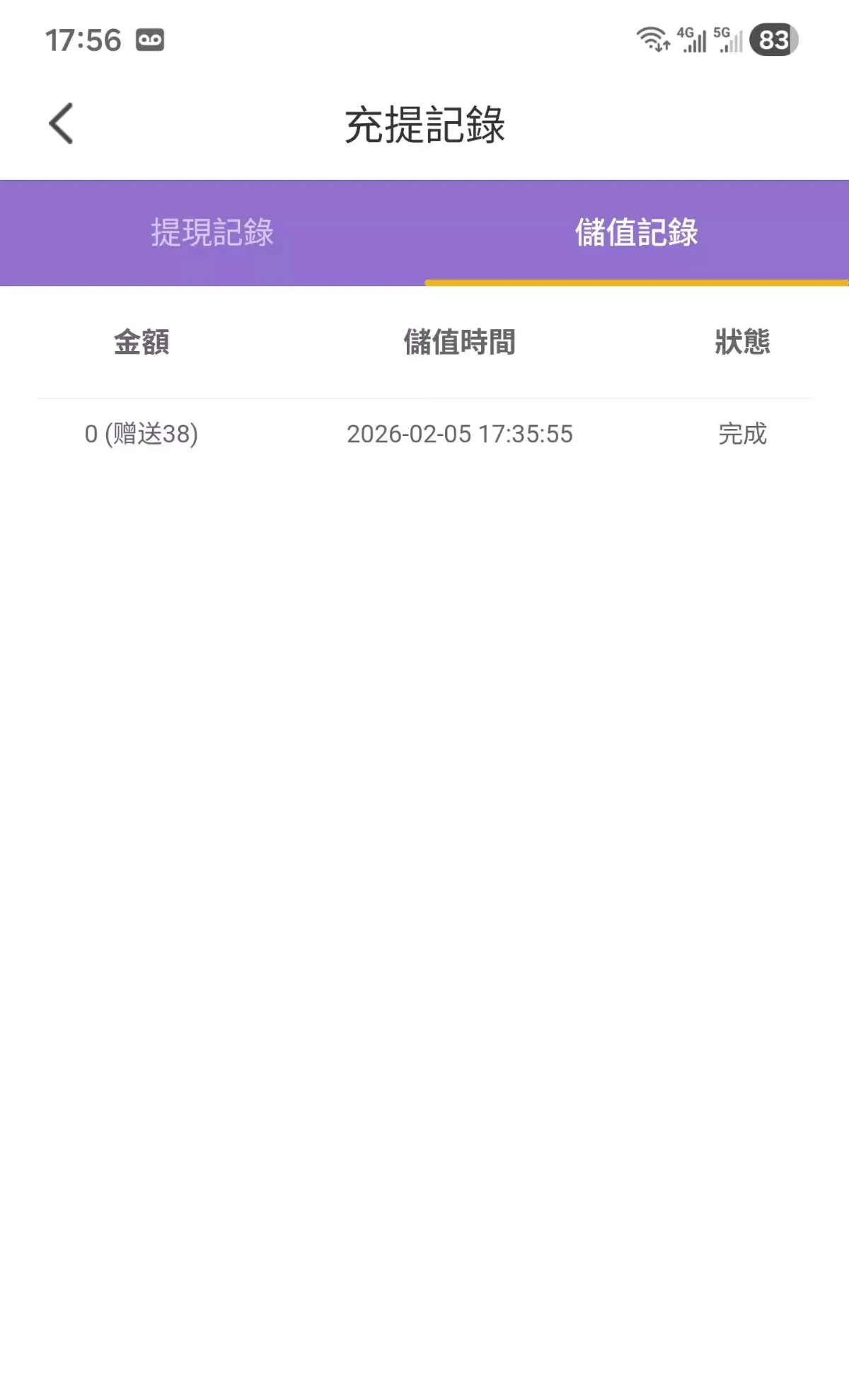Image resolution: width=849 pixels, height=1400 pixels.
Task: Select the 儲值記錄 tab
Action: coord(636,233)
